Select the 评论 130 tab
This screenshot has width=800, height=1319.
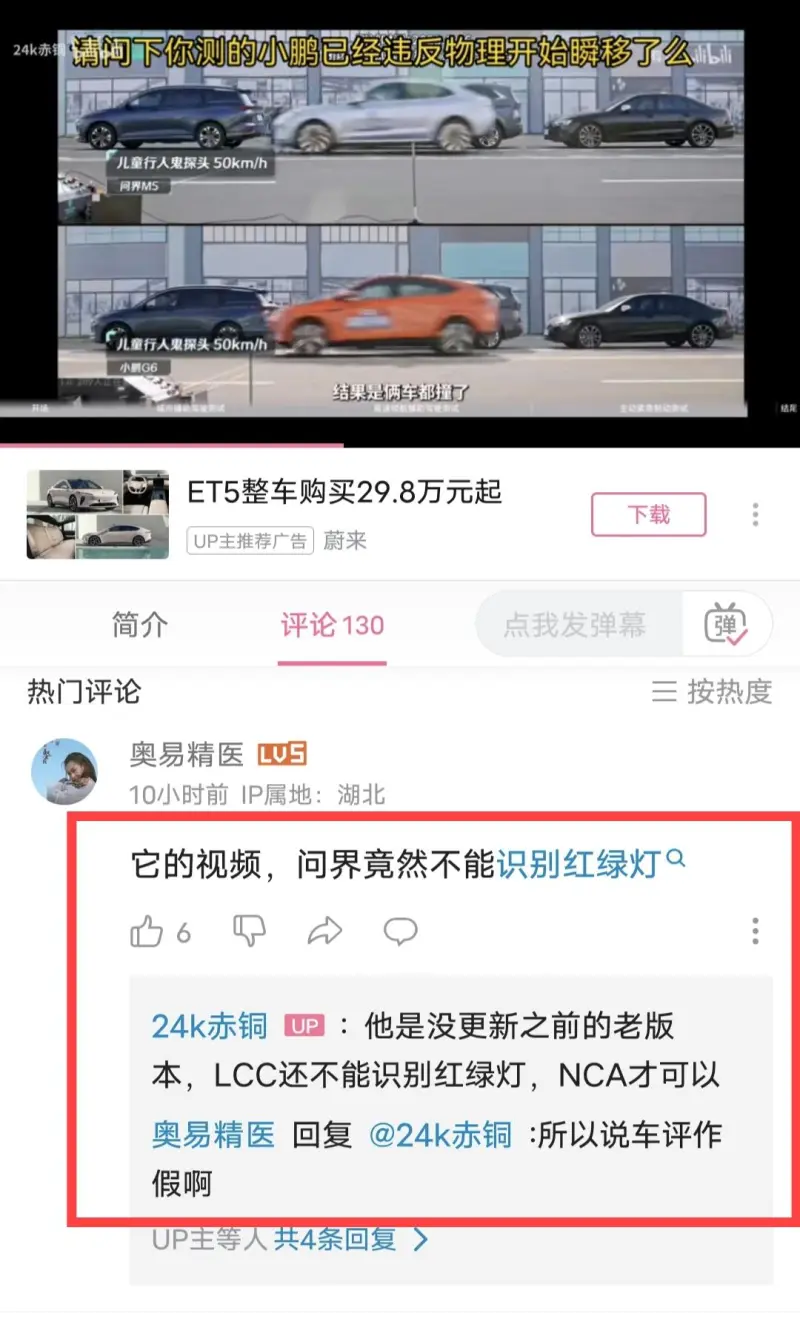click(332, 626)
